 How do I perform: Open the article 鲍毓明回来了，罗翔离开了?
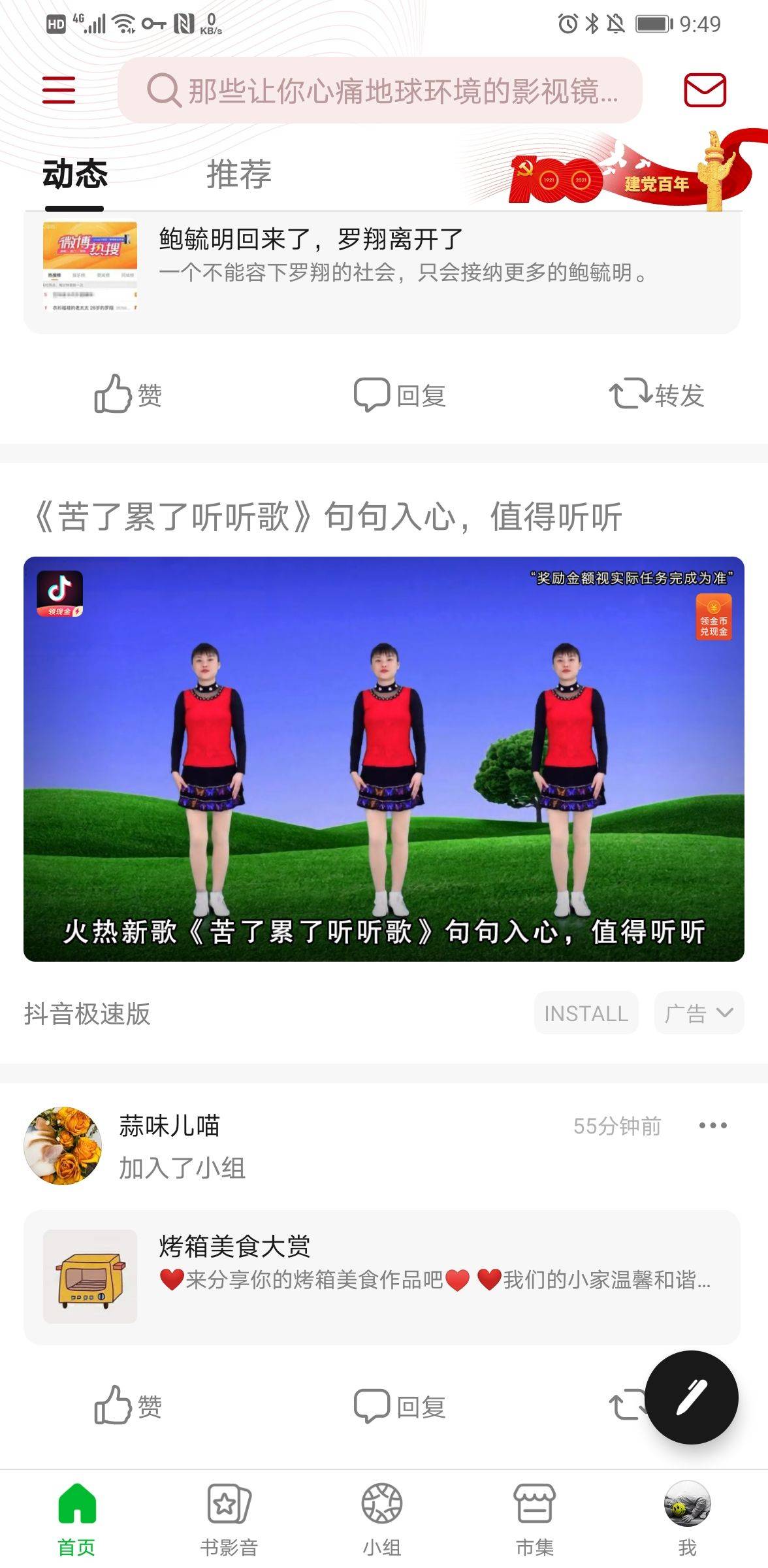pyautogui.click(x=382, y=269)
